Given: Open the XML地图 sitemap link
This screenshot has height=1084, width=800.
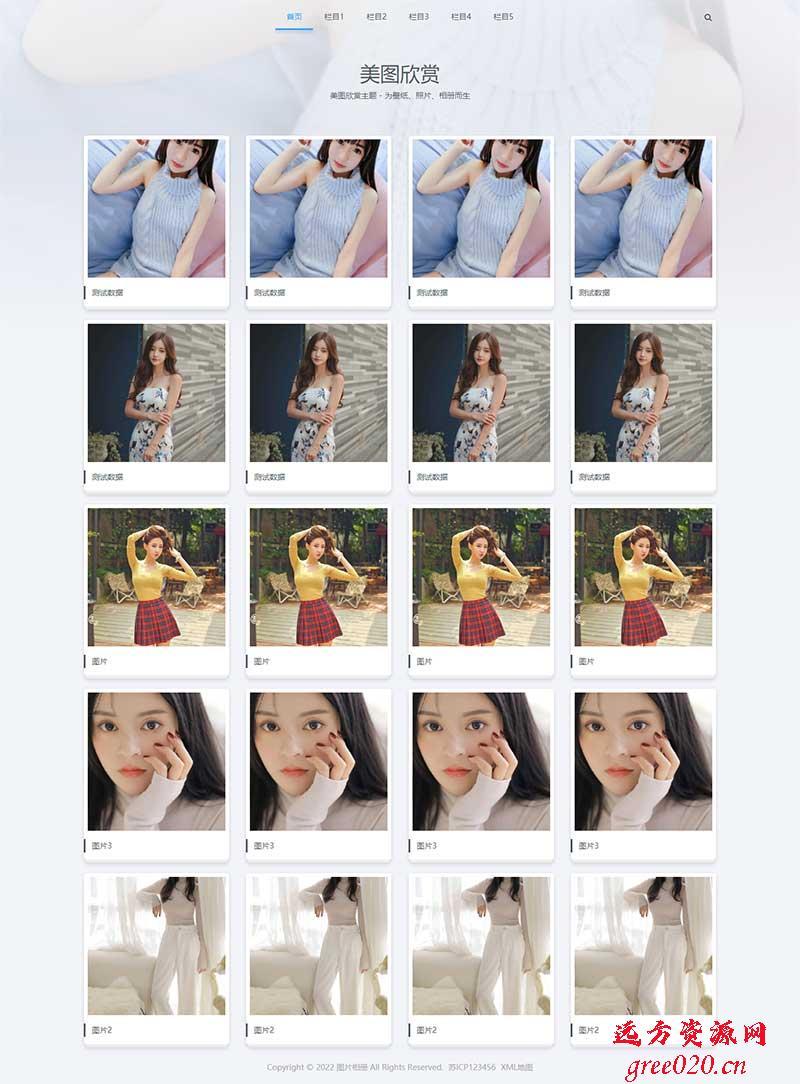Looking at the screenshot, I should point(517,1067).
